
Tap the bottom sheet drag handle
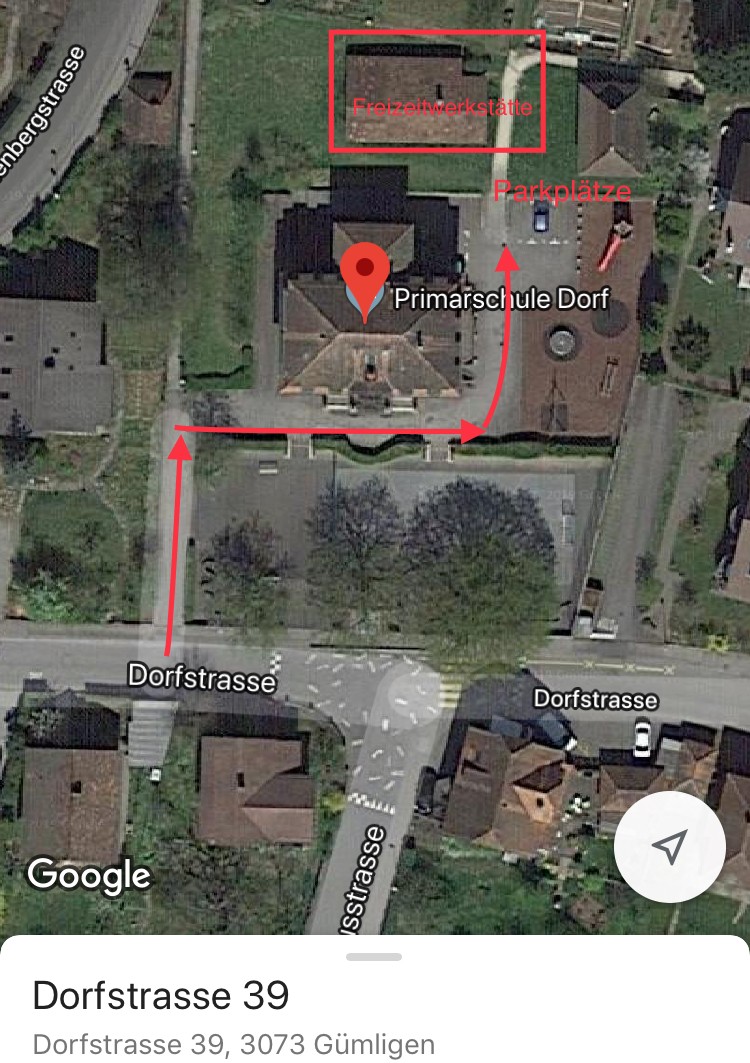pyautogui.click(x=374, y=957)
